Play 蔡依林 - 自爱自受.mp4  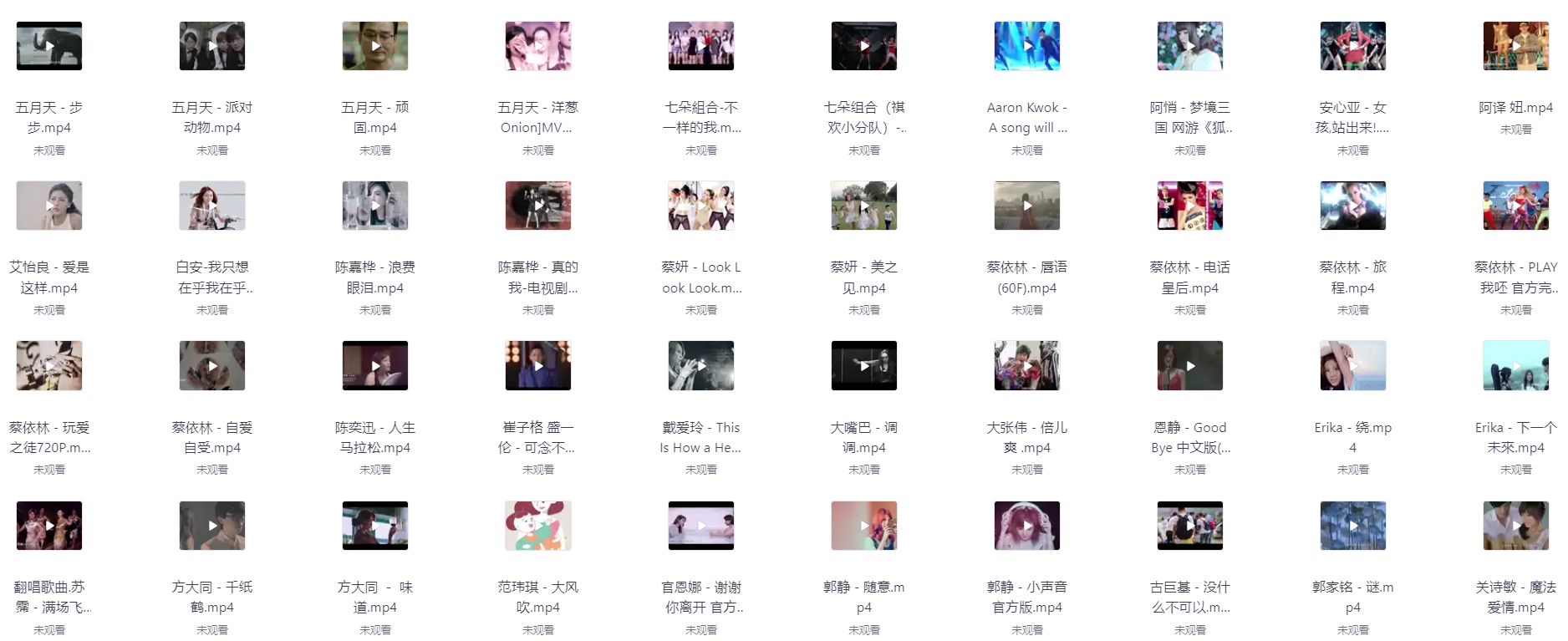point(212,365)
